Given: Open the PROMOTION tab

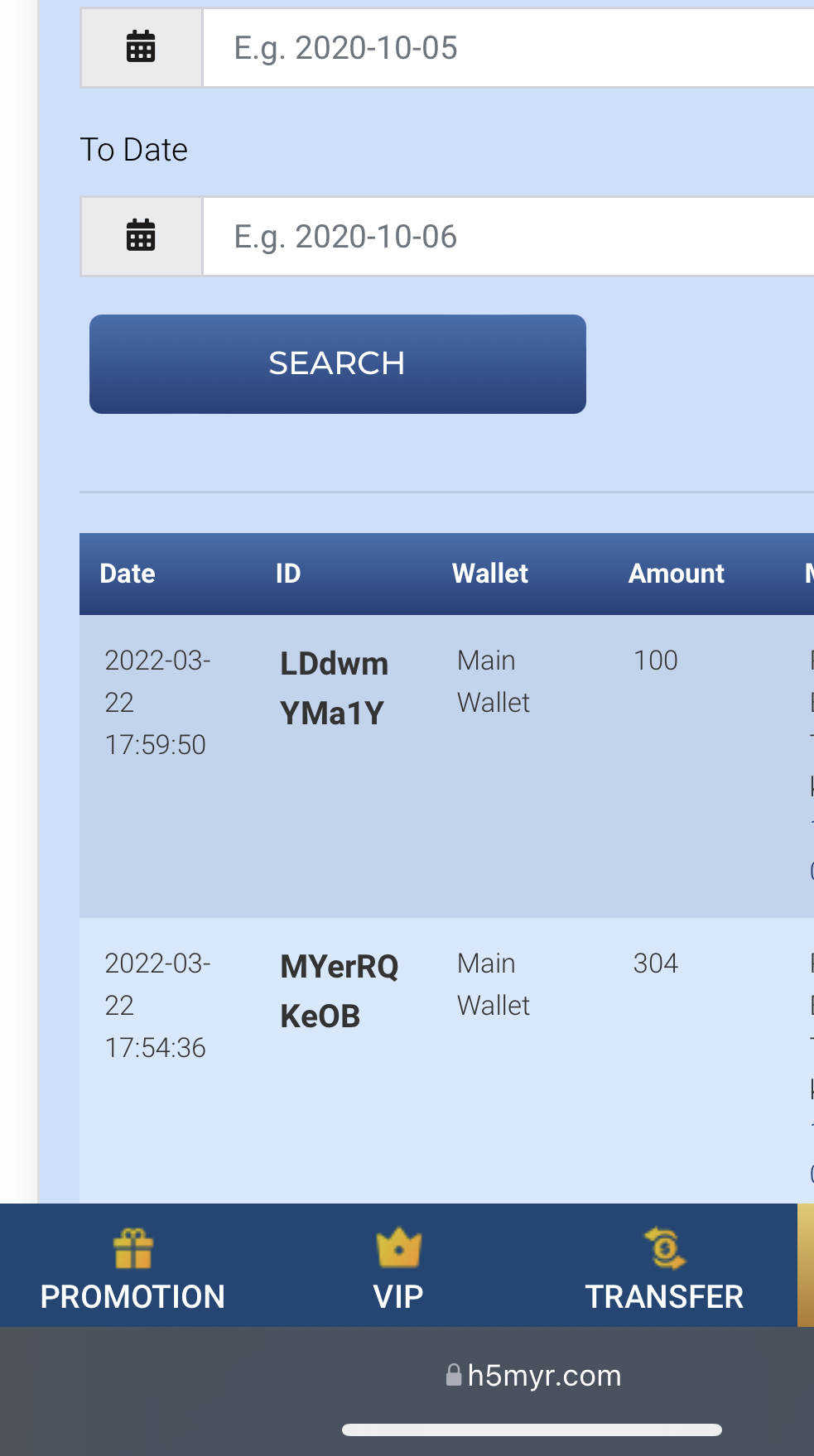Looking at the screenshot, I should 132,1268.
